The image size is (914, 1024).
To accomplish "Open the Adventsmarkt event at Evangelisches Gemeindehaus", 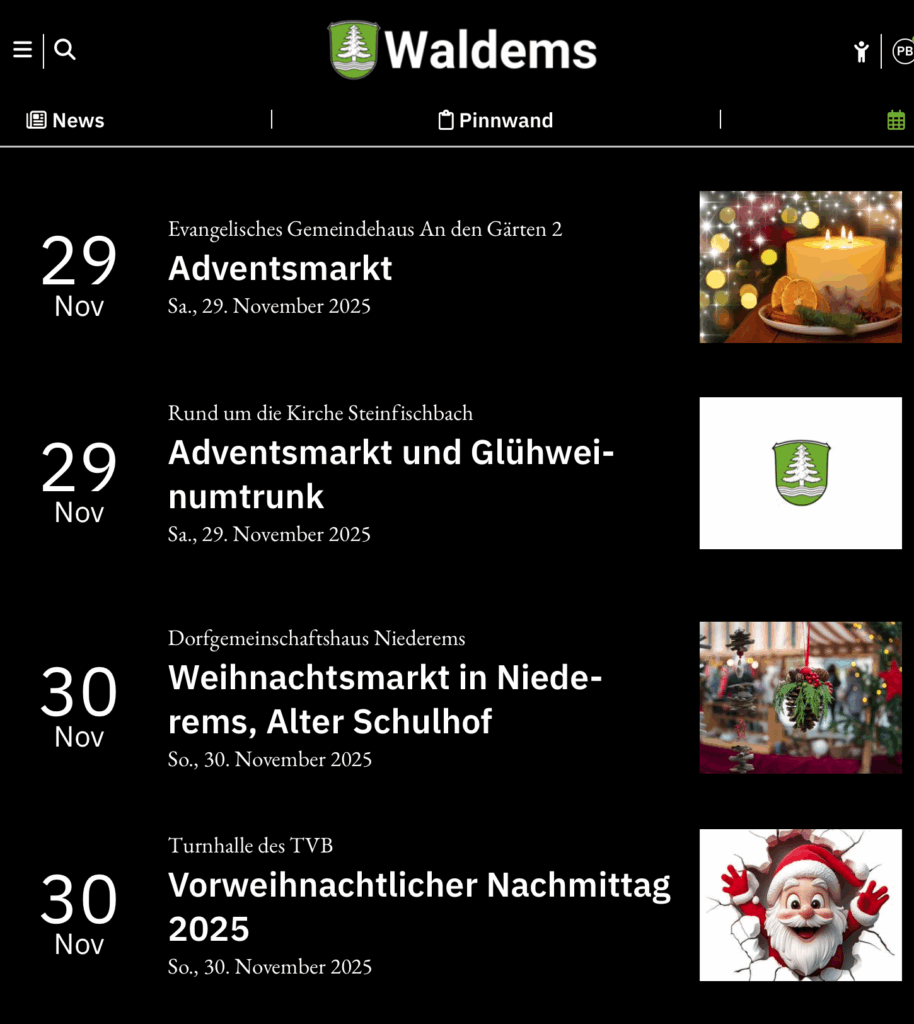I will click(x=280, y=268).
